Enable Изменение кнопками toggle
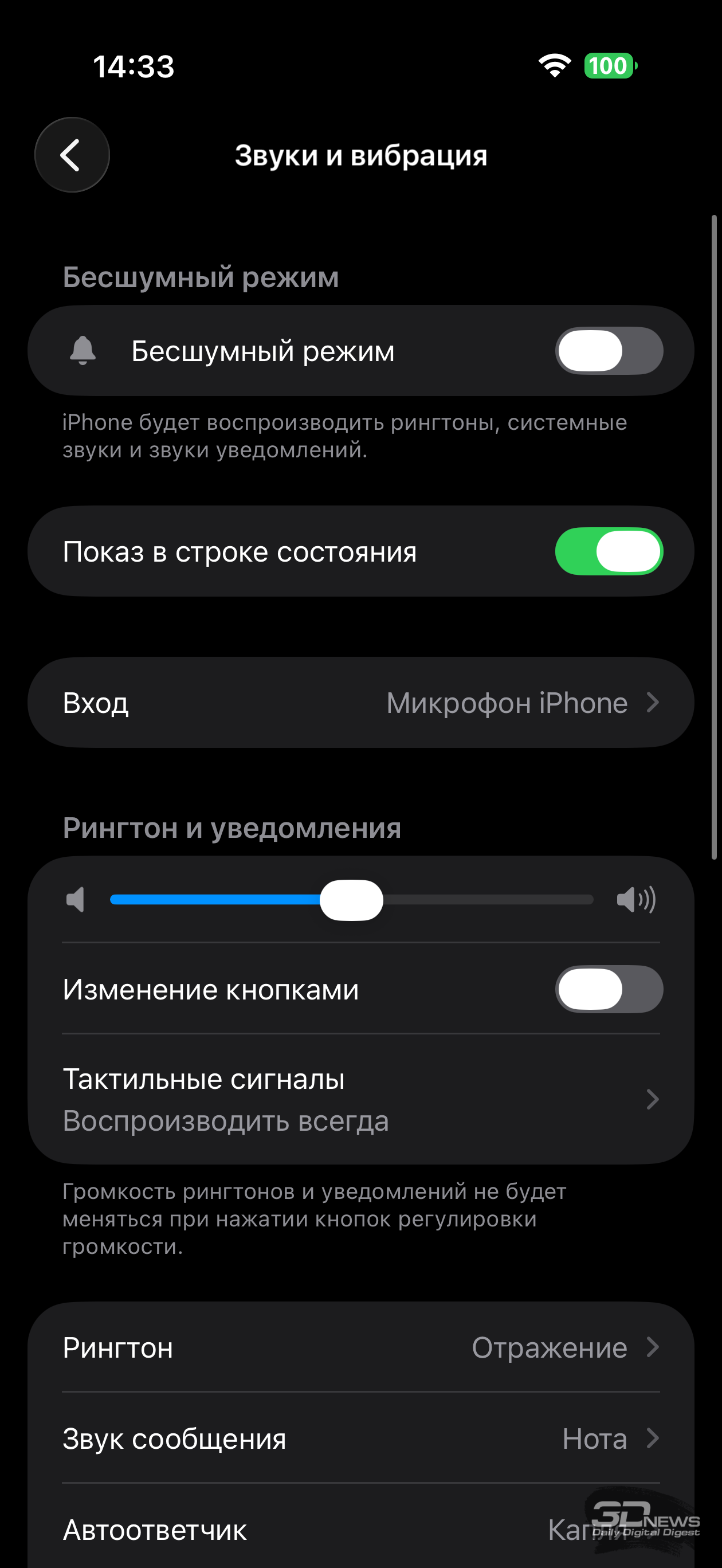 608,989
